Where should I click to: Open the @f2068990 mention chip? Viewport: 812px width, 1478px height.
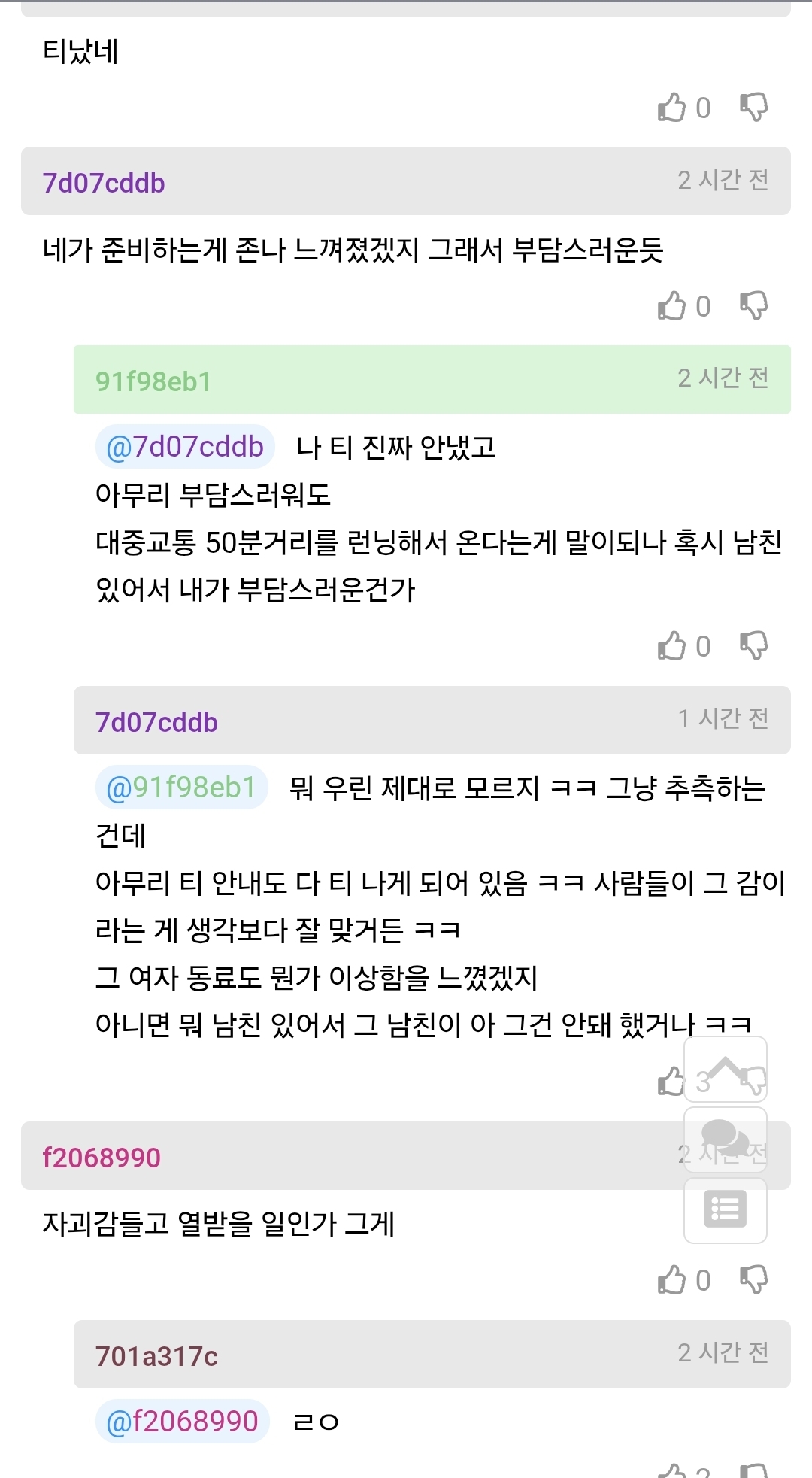click(183, 1422)
